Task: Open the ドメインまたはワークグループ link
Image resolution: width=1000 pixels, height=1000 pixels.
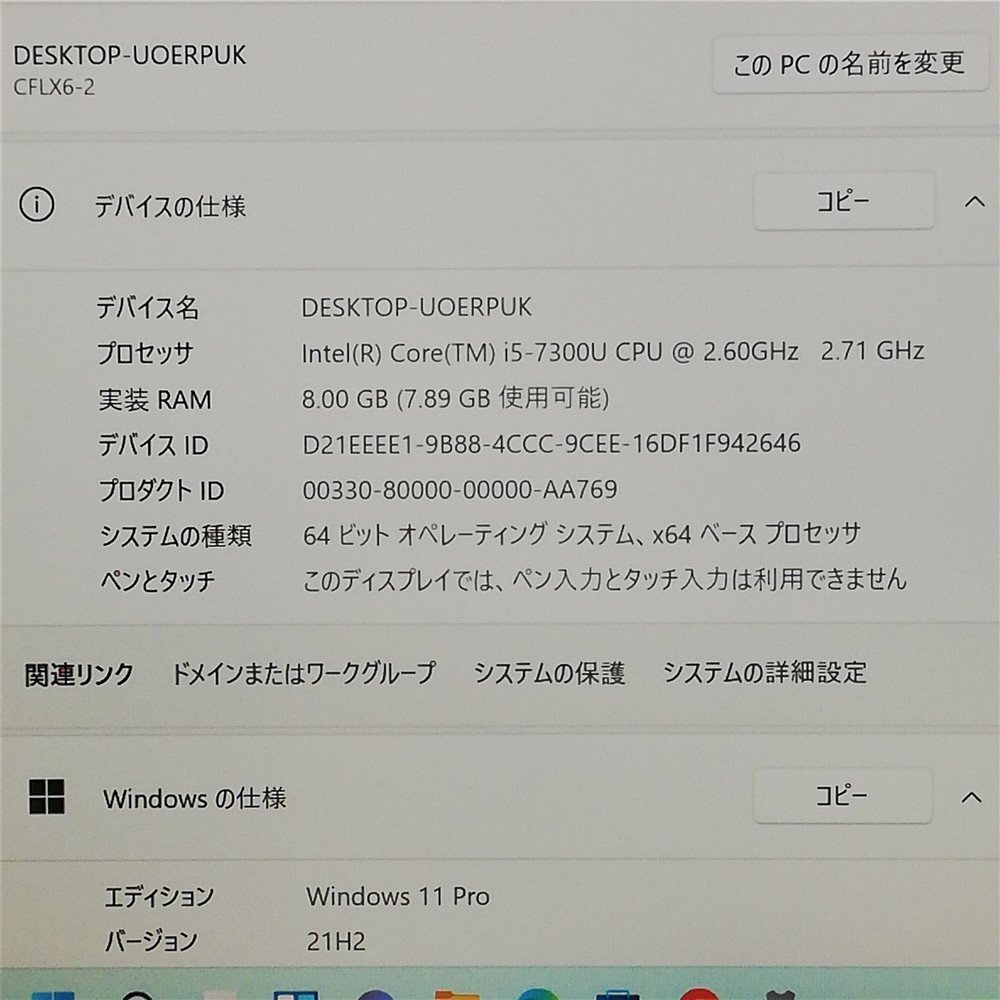Action: click(x=303, y=673)
